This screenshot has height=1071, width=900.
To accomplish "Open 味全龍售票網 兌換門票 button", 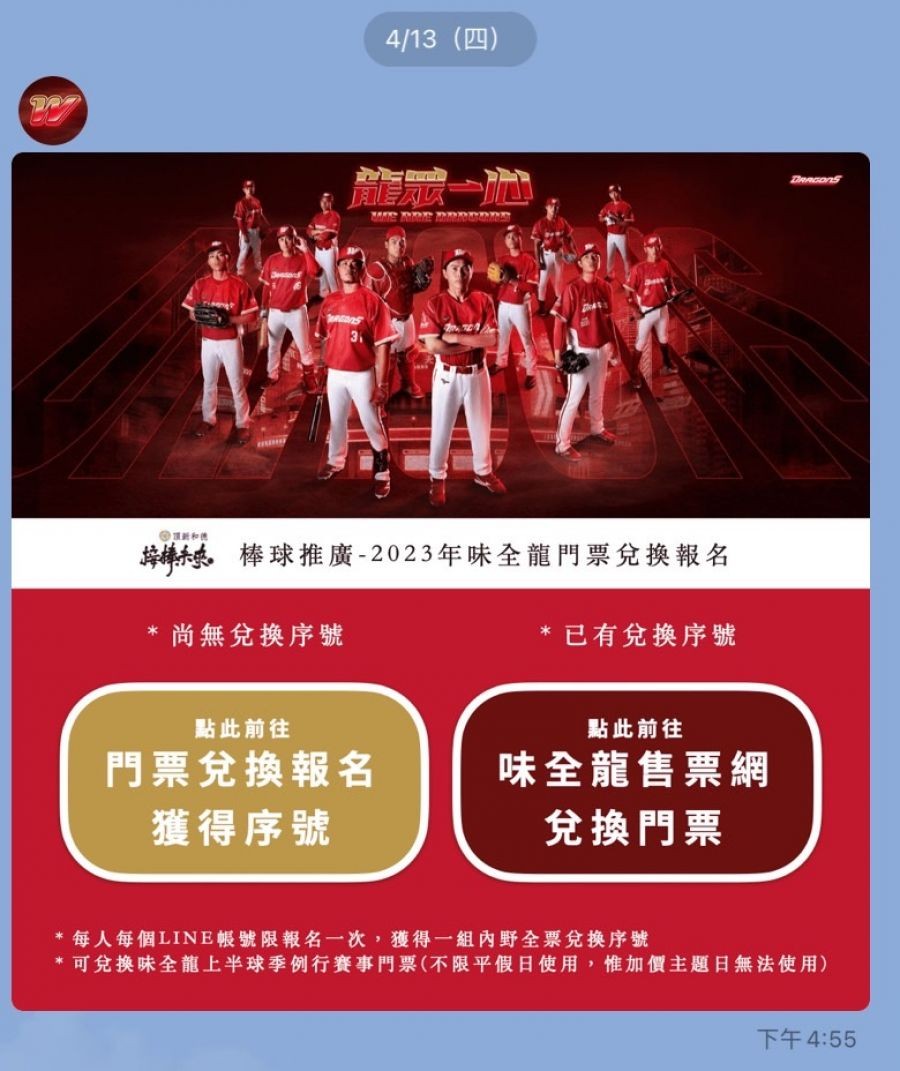I will pos(637,782).
